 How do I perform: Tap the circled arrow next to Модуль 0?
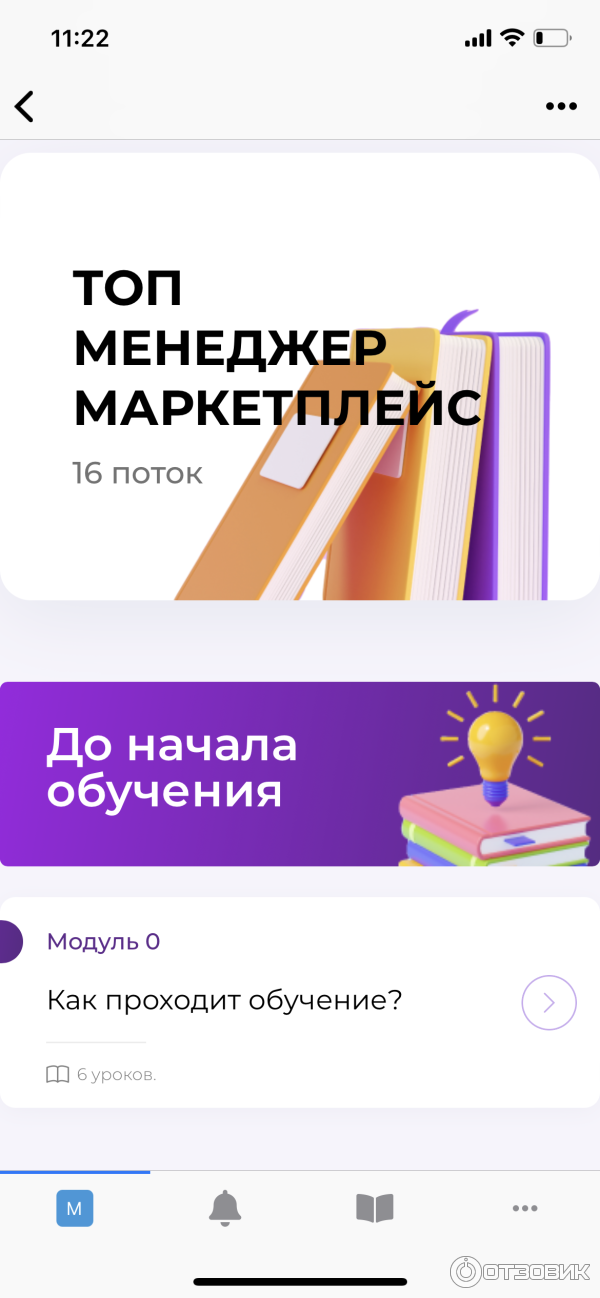pos(549,1002)
